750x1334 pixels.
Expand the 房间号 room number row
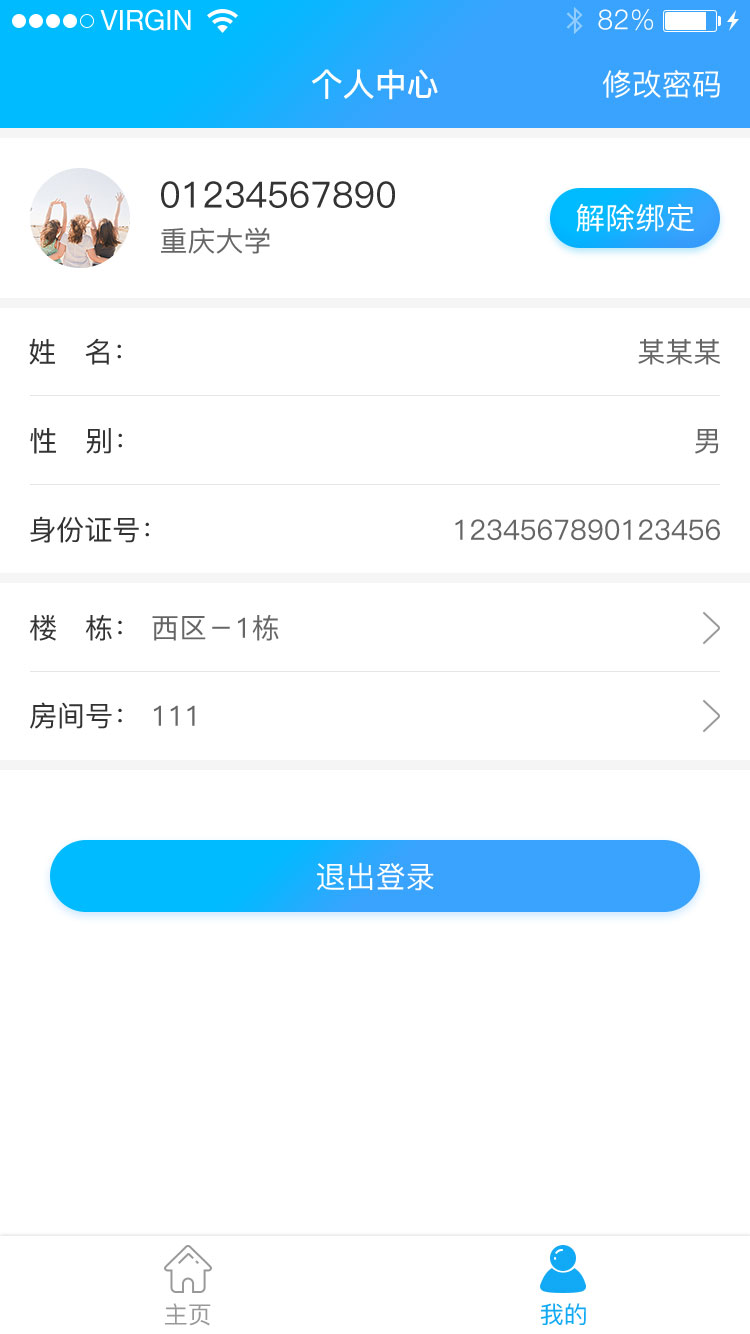375,715
